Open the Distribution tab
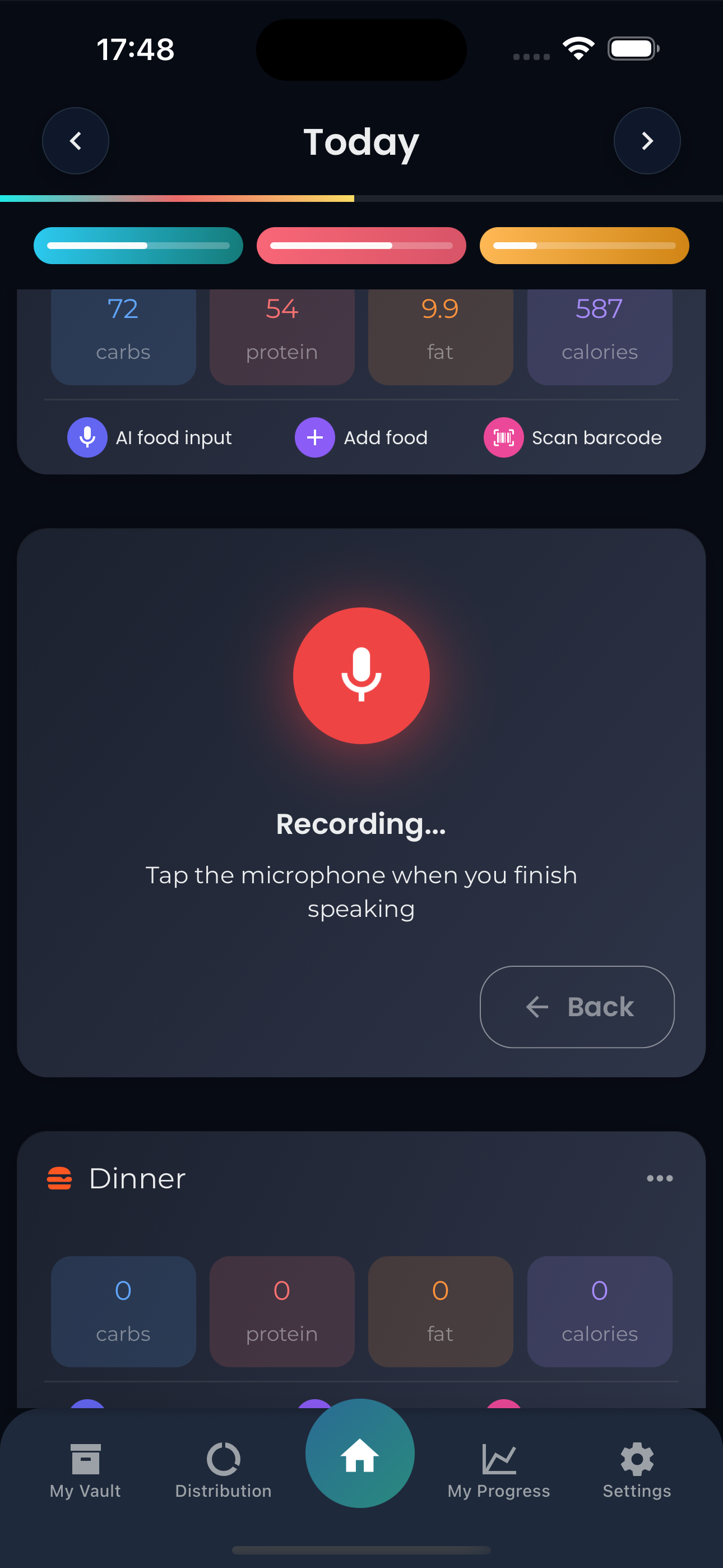The height and width of the screenshot is (1568, 723). click(224, 1470)
